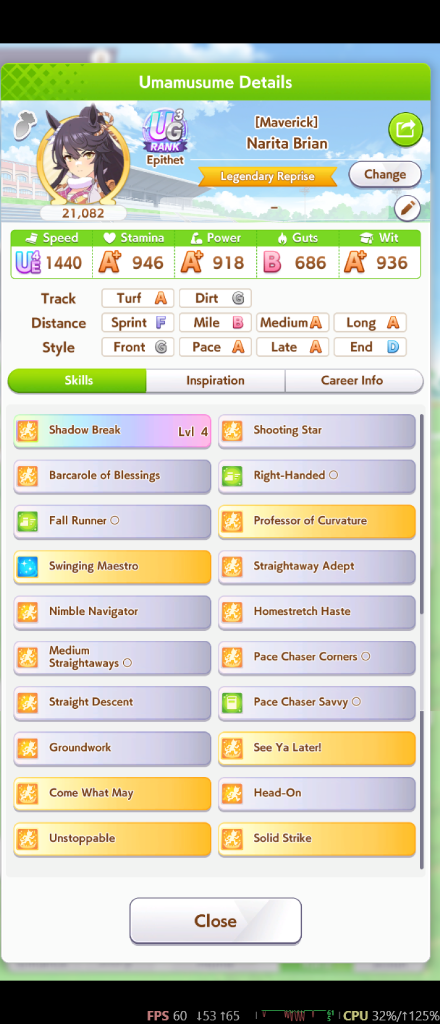Inspect the Pace Chaser Savvy skill
The width and height of the screenshot is (440, 1024).
317,703
